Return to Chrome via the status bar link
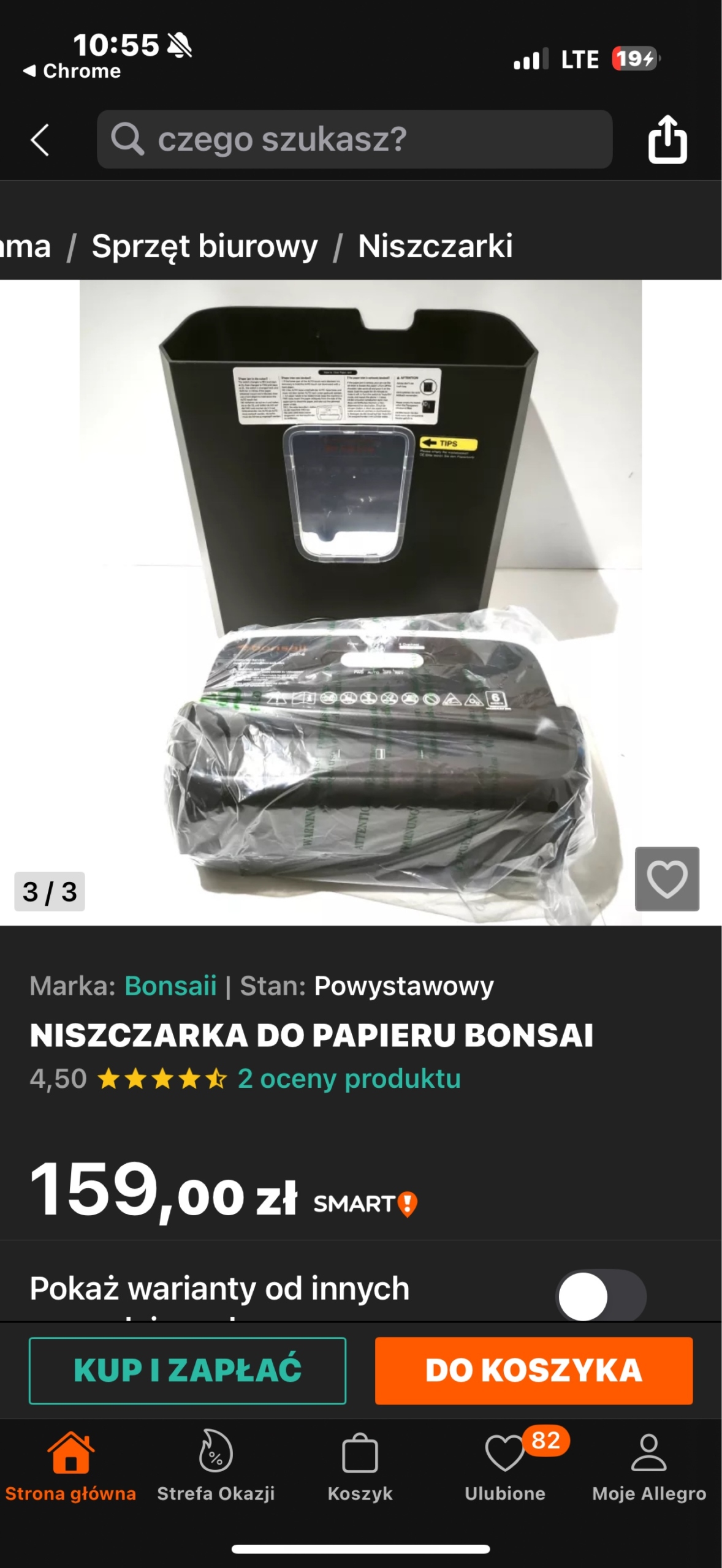This screenshot has width=722, height=1568. 72,71
